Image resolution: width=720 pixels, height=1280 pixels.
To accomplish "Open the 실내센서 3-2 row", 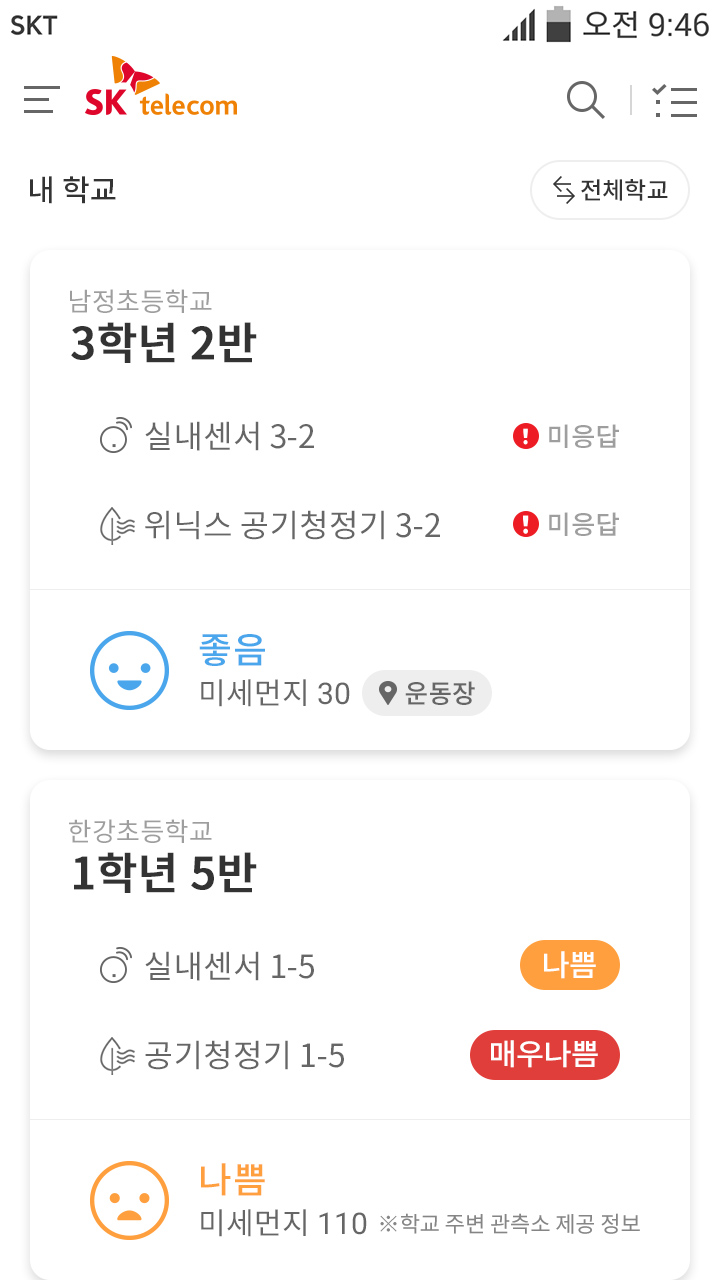I will tap(360, 436).
